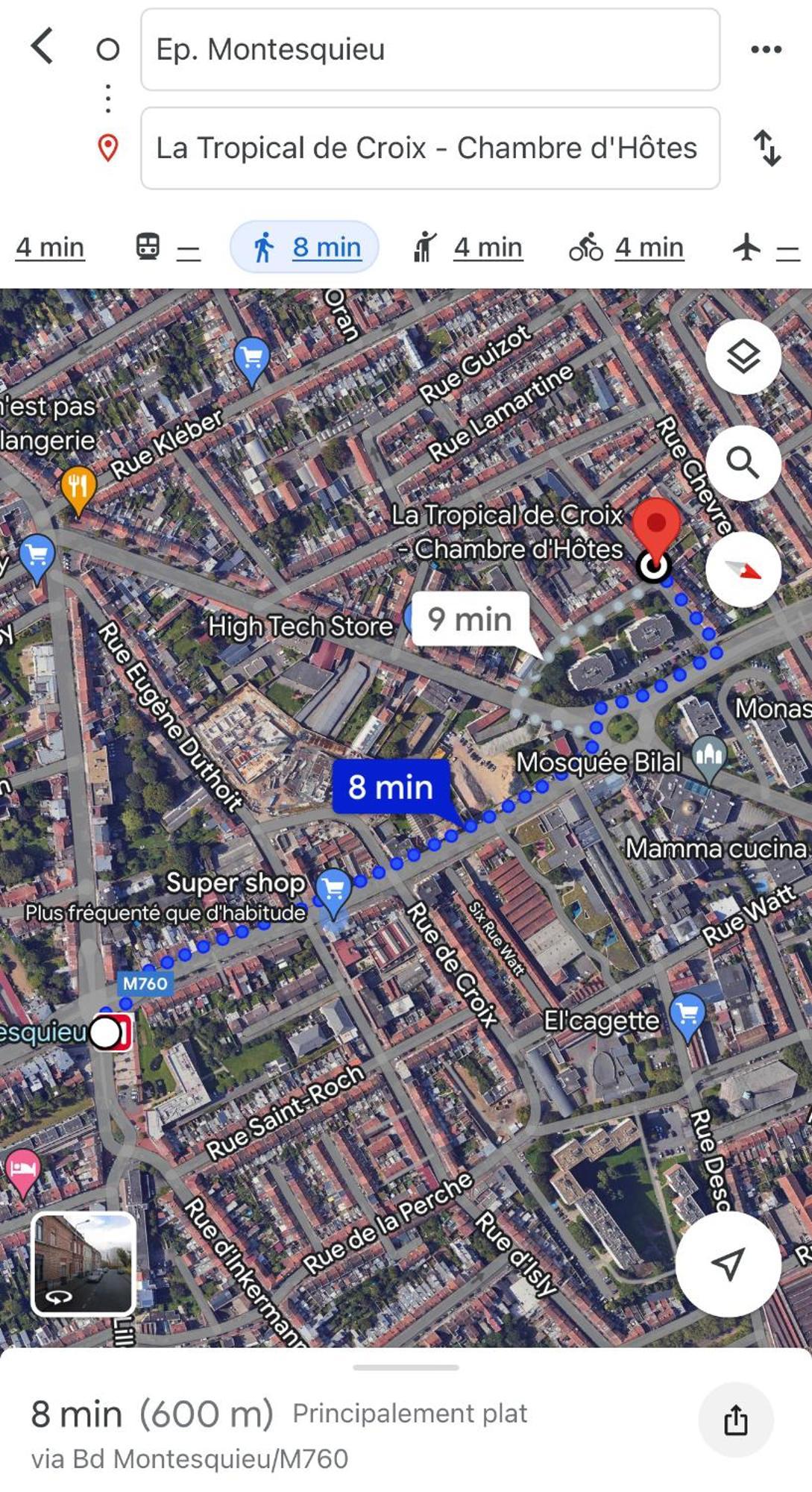Choose cycling mode, 4 min
The image size is (812, 1492).
click(x=627, y=247)
